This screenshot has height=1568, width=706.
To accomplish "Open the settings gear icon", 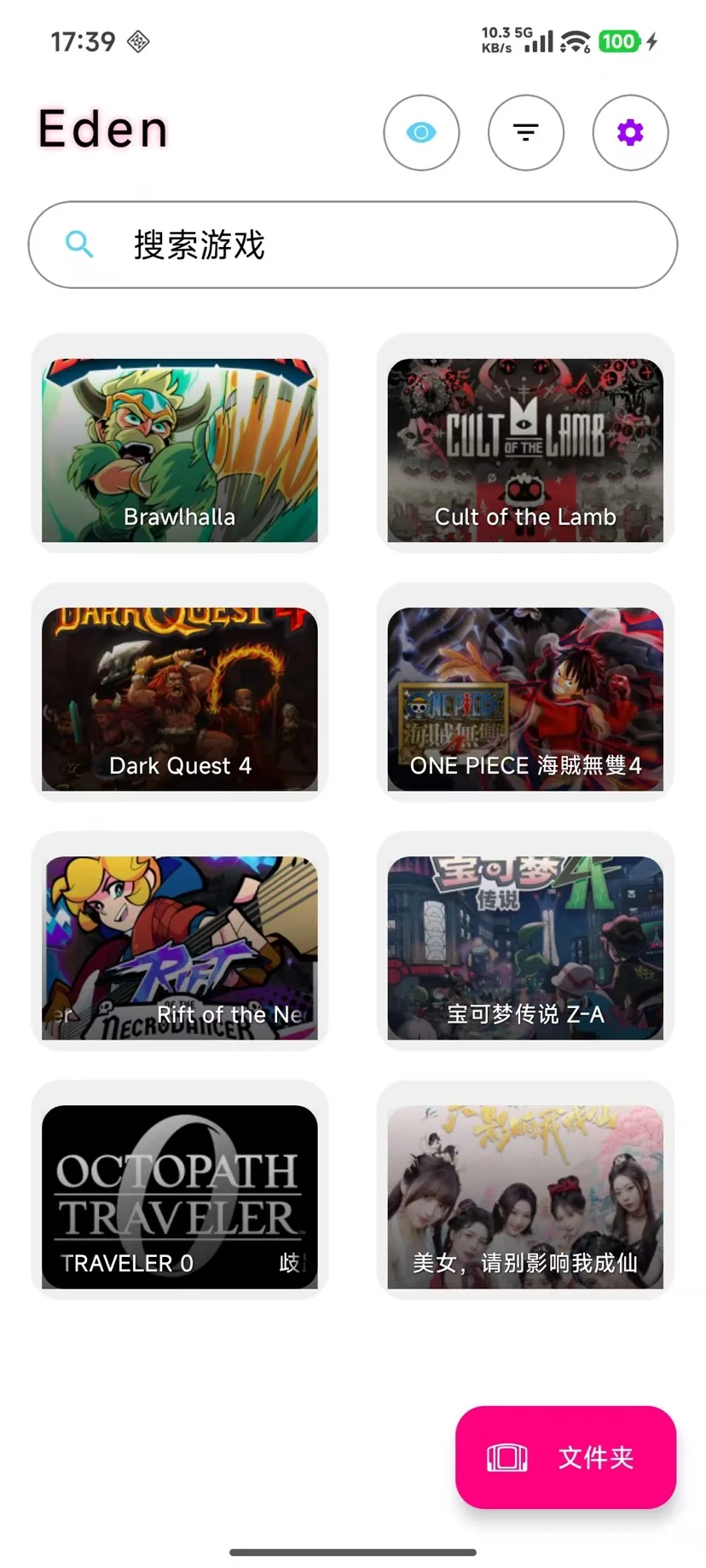I will [x=629, y=133].
